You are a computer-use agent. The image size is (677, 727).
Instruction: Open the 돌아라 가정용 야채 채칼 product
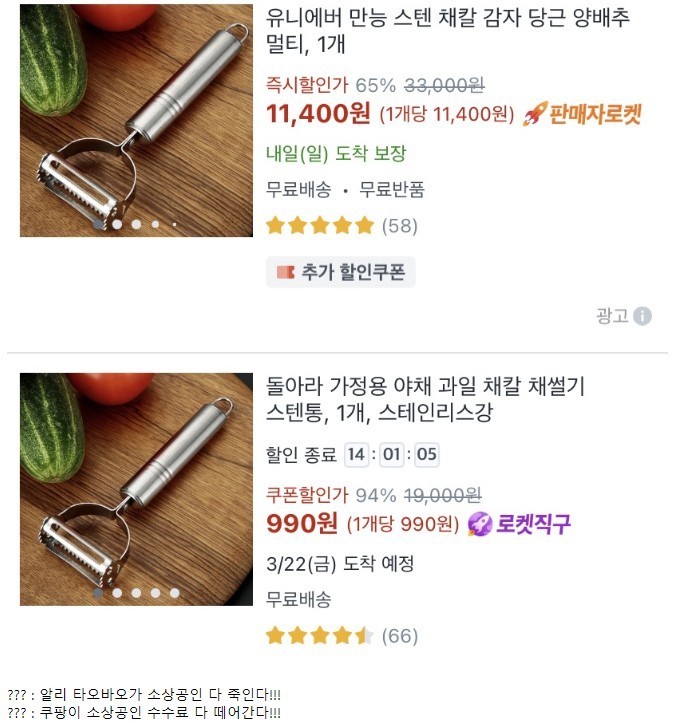pos(425,397)
